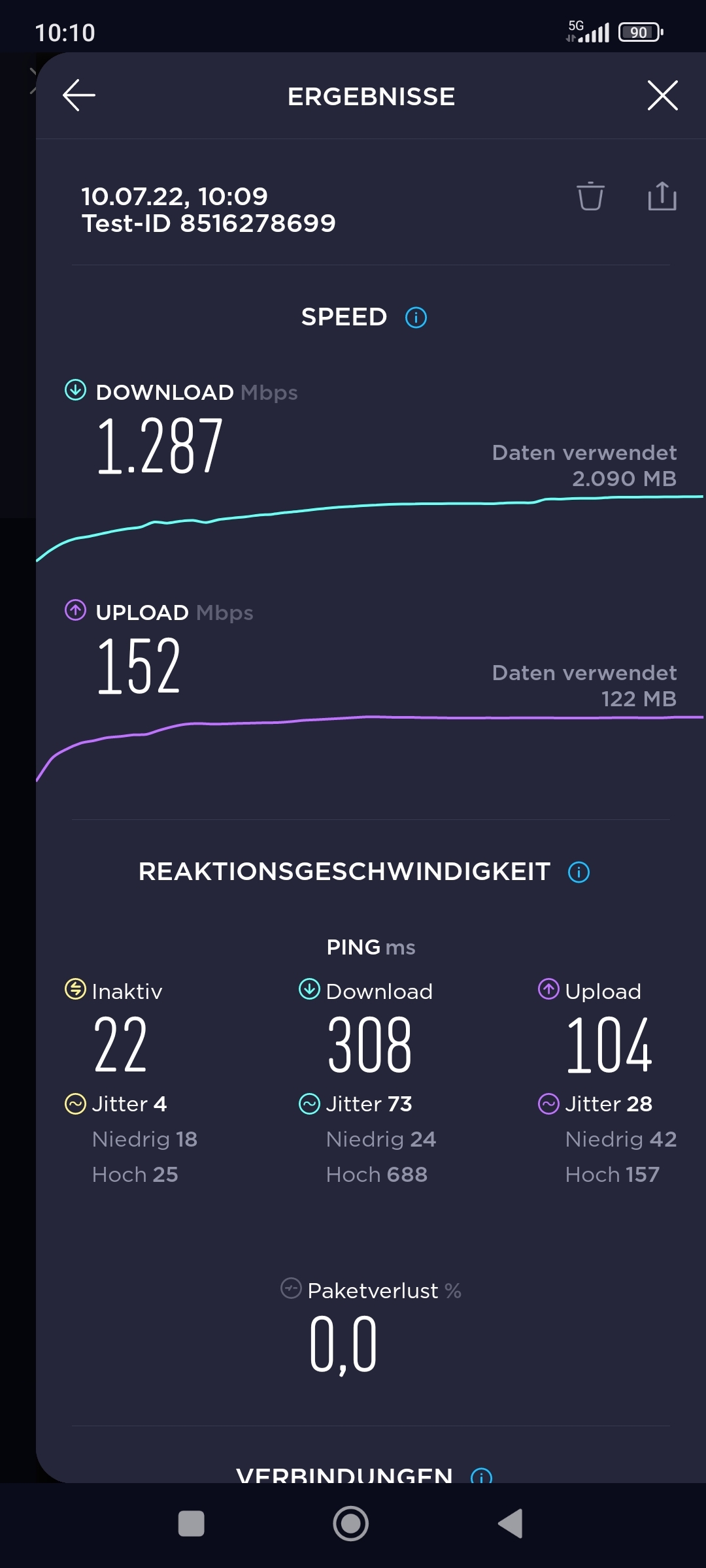Open recent apps via square button
Screen dimensions: 706x1568
point(192,1524)
